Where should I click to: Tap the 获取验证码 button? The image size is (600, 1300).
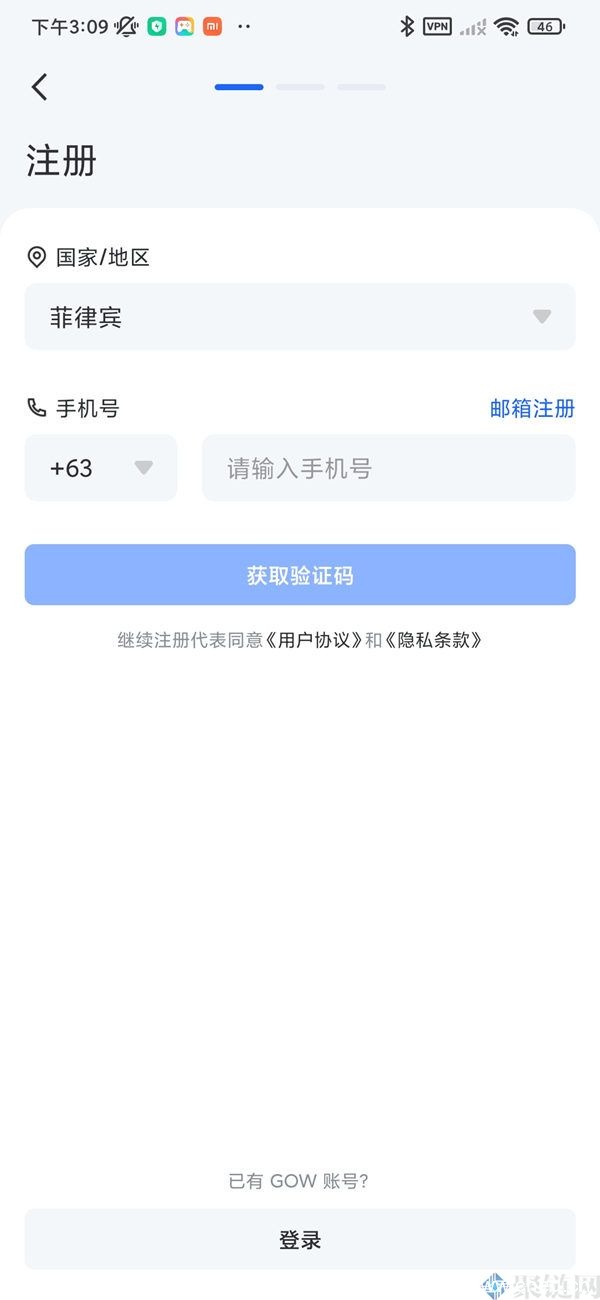tap(300, 575)
